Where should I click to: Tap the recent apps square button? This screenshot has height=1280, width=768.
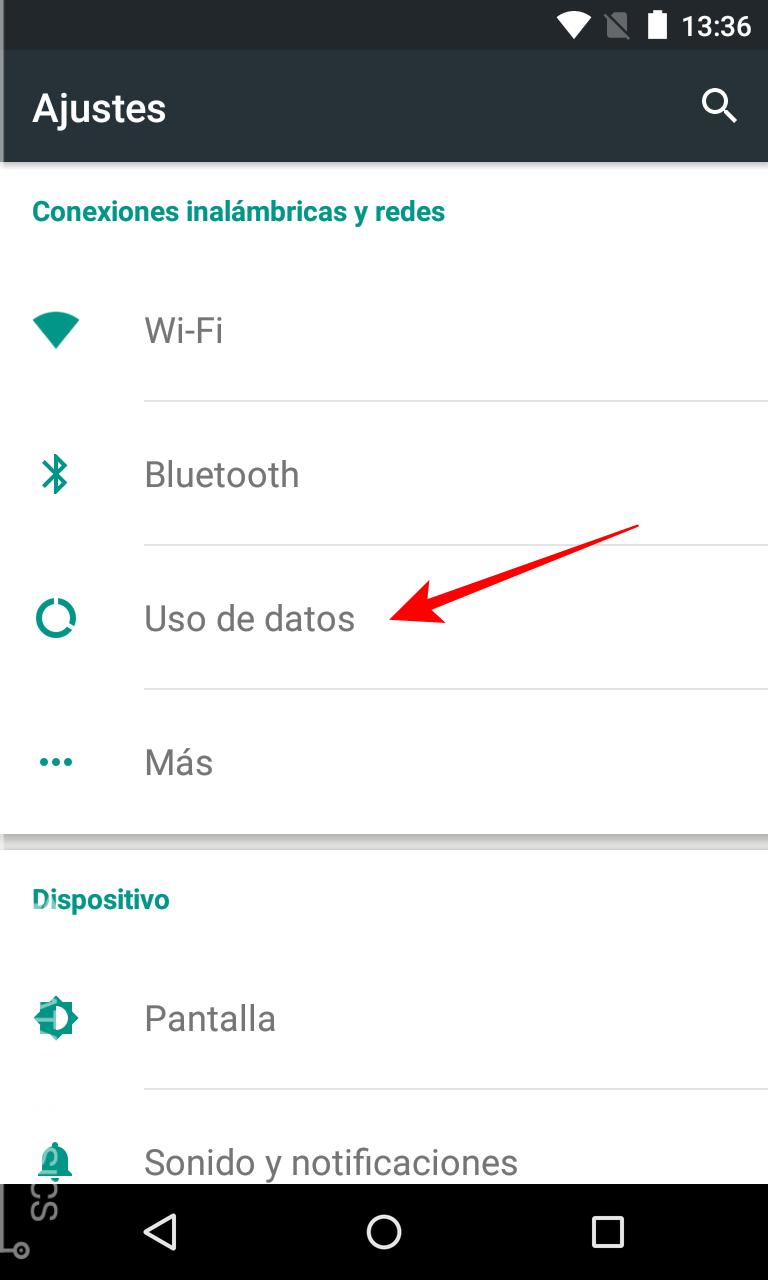click(606, 1231)
